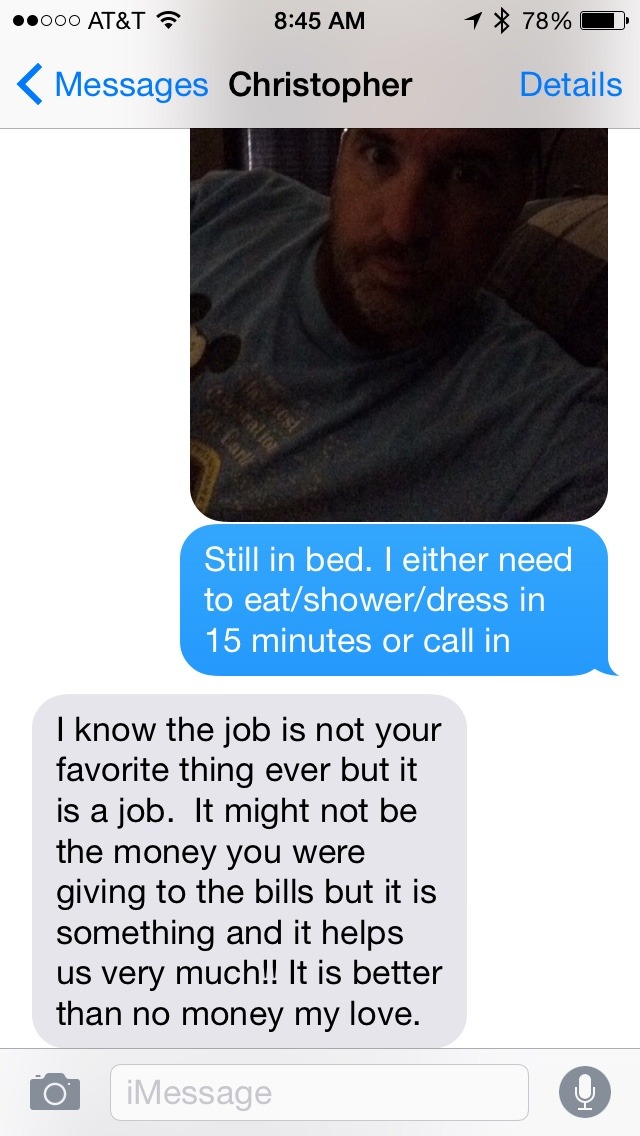Screen dimensions: 640x1136
Task: Focus the iMessage text field
Action: tap(318, 1092)
